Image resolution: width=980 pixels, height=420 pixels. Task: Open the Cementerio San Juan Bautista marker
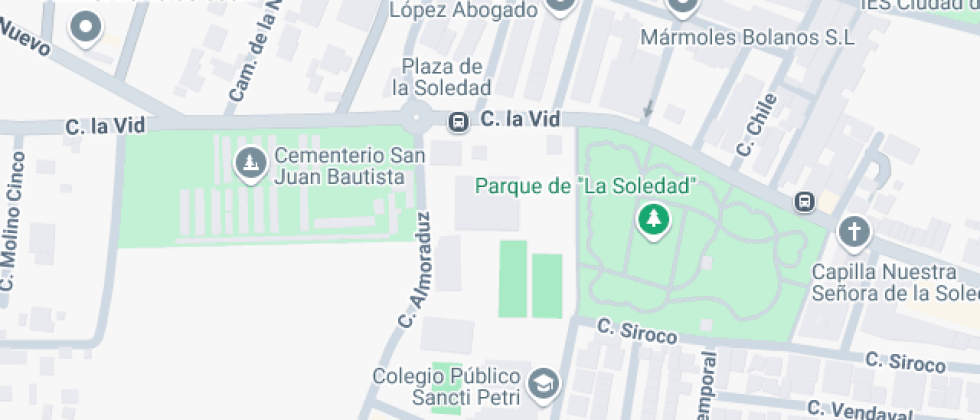tap(249, 164)
